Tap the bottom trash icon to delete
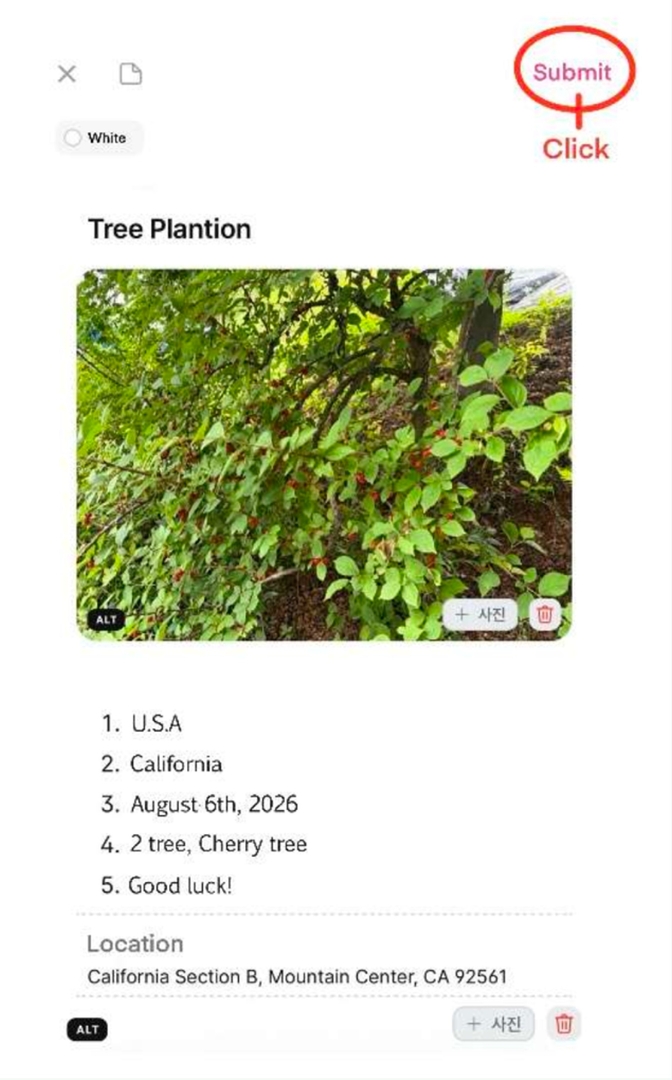Screen dimensions: 672x1080 pos(564,1024)
